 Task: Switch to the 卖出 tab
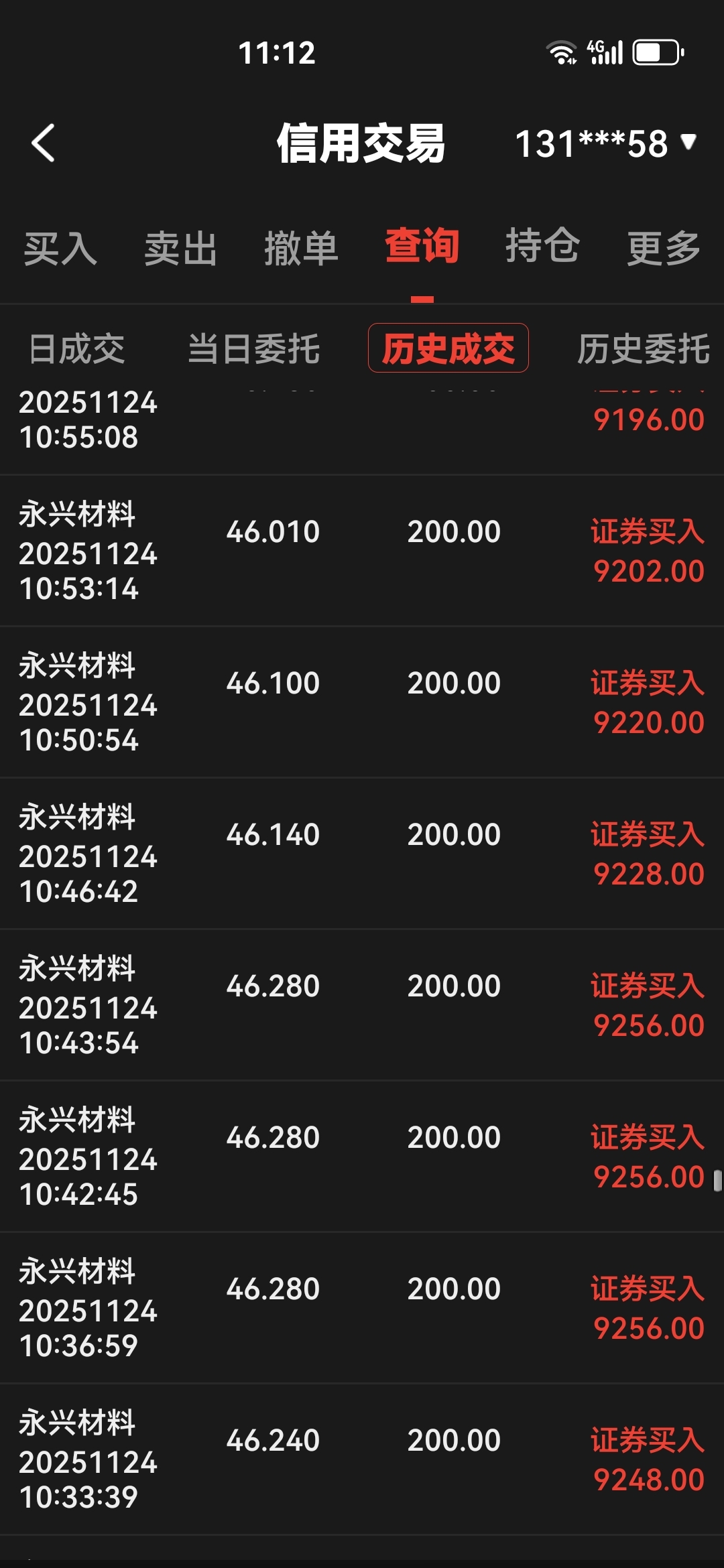(x=180, y=248)
